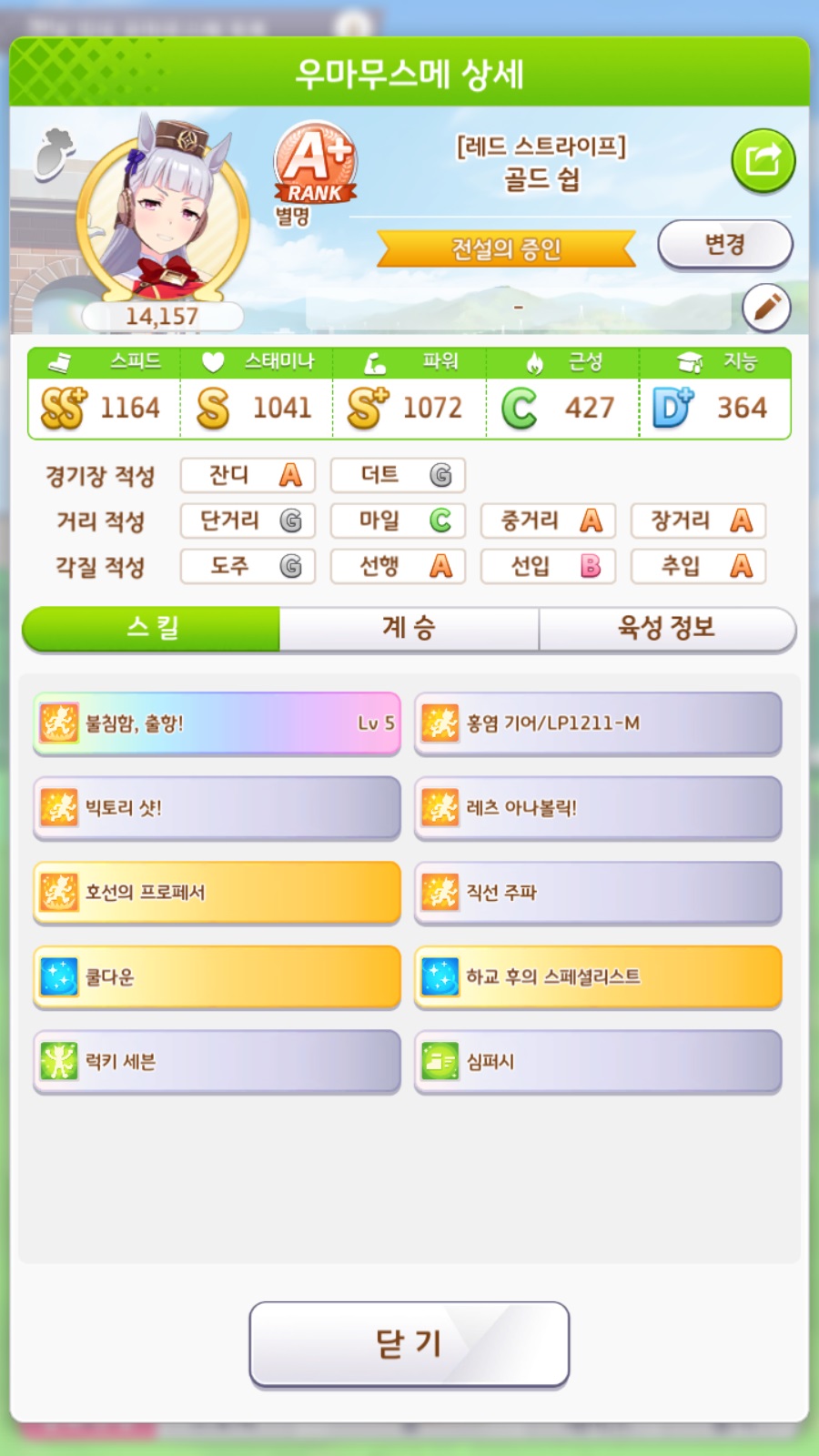Screen dimensions: 819x1456
Task: Open the 호선의 프로페서 skill
Action: tap(217, 893)
